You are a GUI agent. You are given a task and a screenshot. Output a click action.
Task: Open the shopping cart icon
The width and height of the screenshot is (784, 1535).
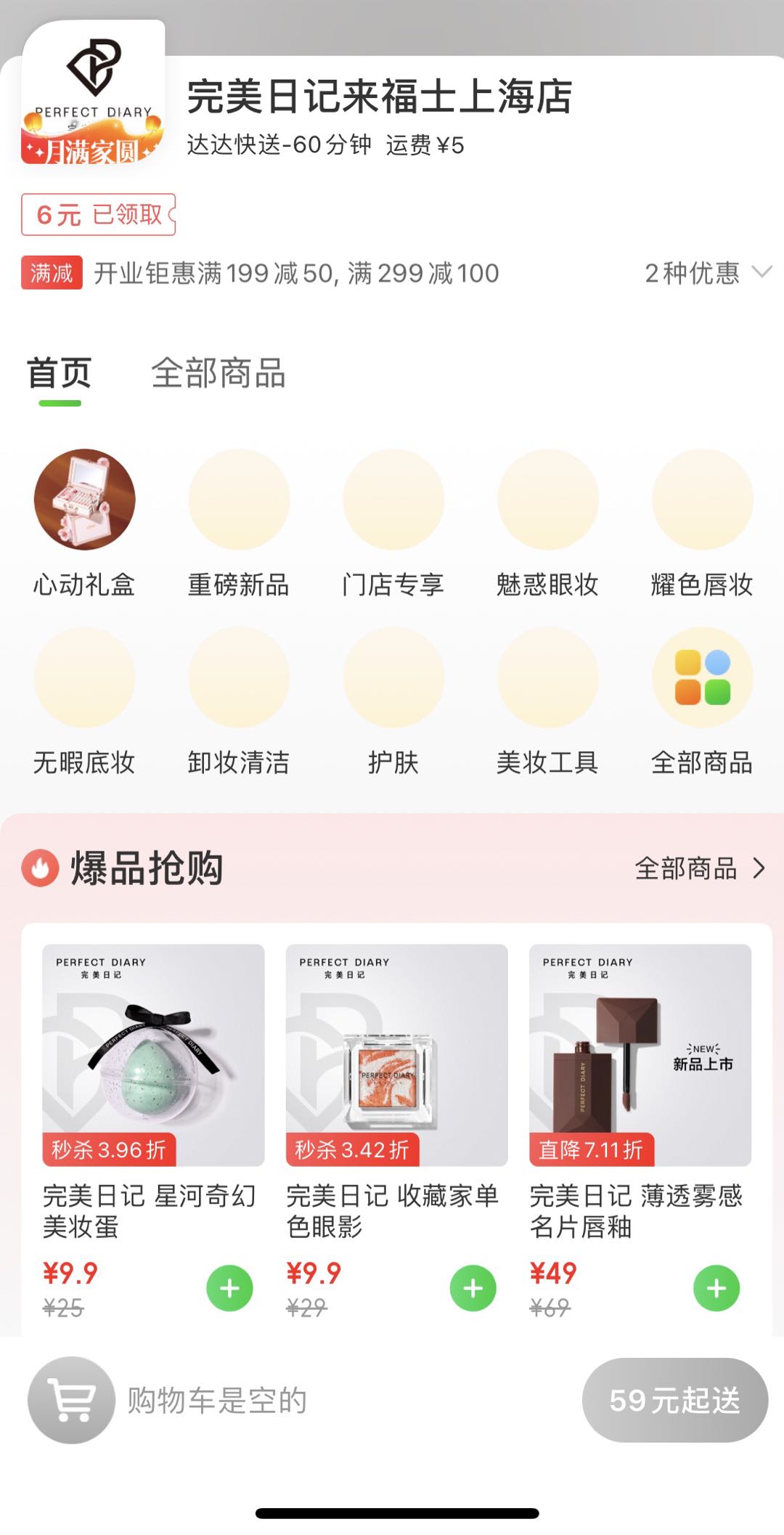tap(71, 1400)
